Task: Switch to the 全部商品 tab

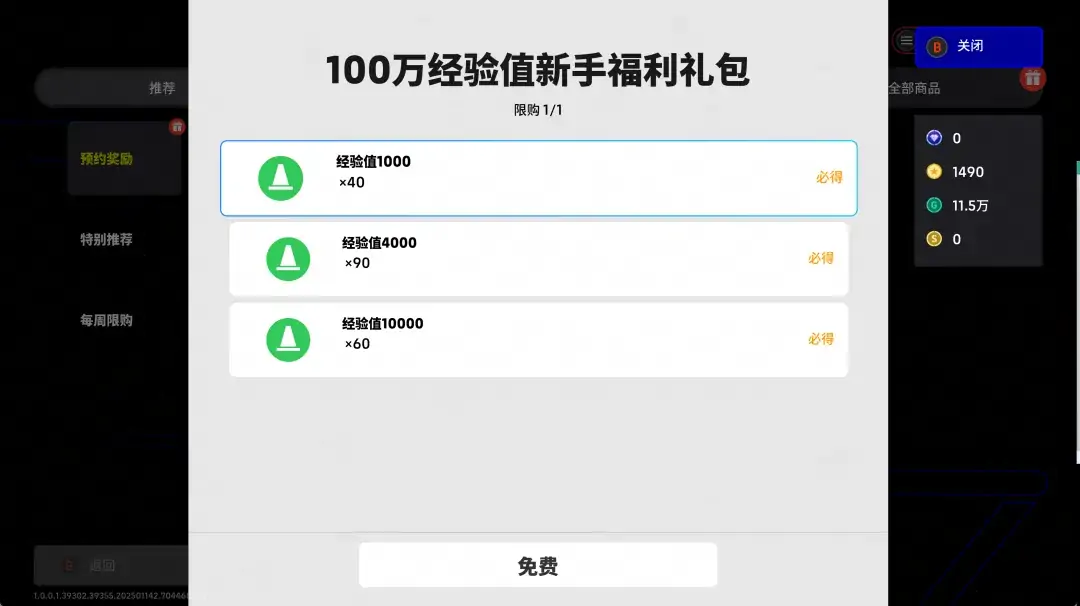Action: (x=915, y=88)
